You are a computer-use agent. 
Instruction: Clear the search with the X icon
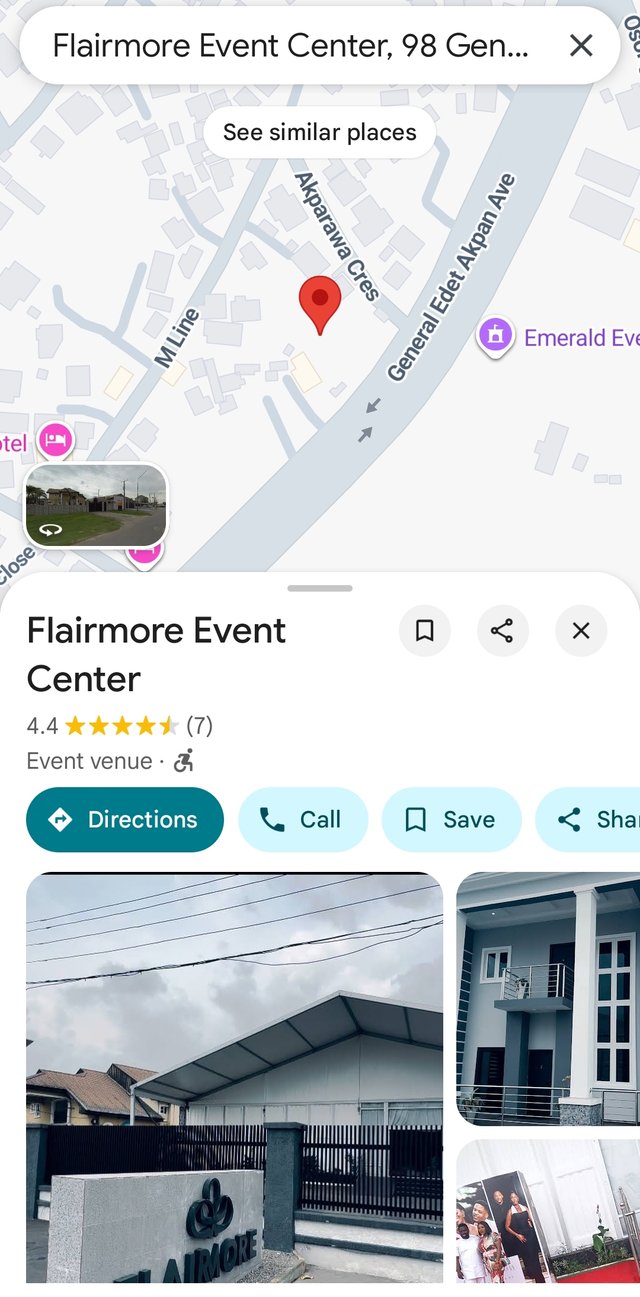point(581,45)
